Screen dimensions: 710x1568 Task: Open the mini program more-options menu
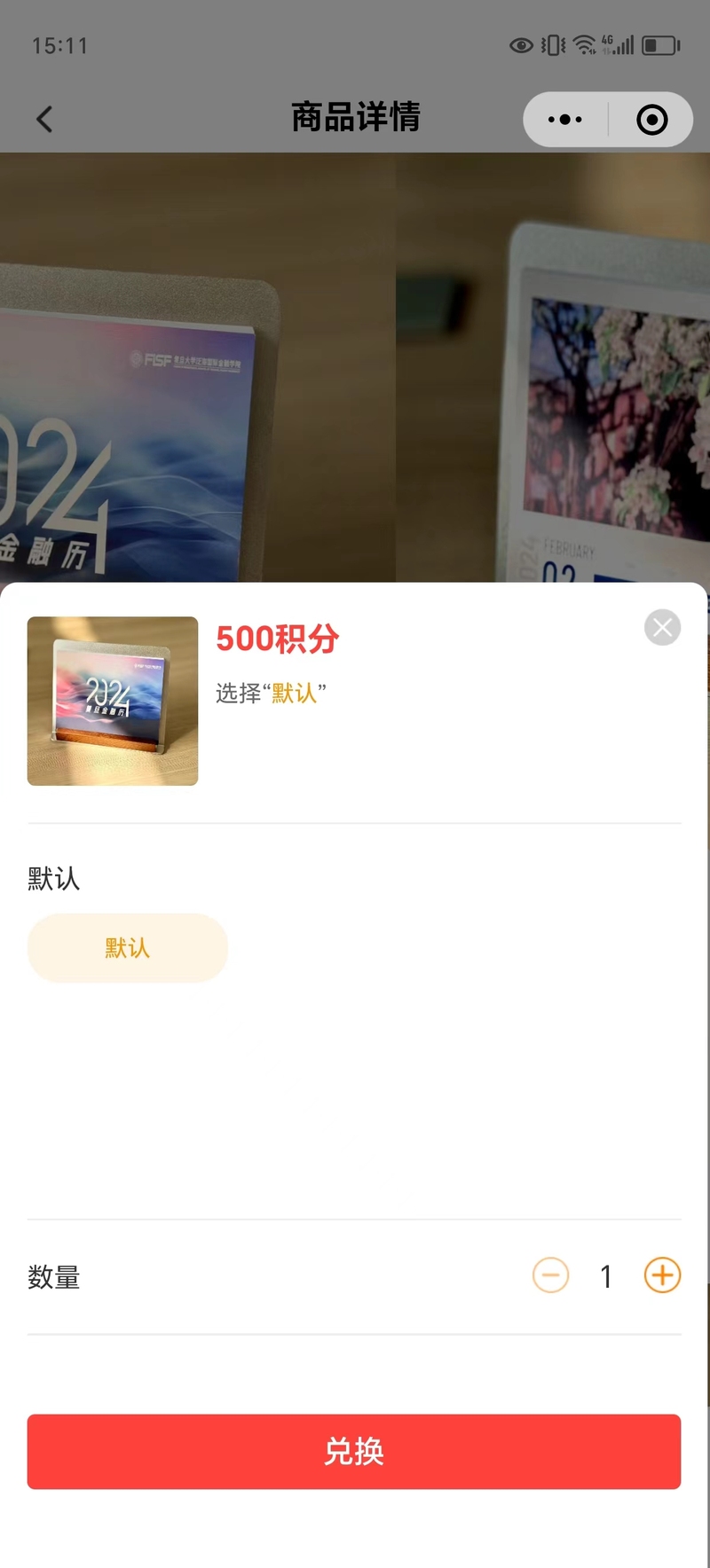click(565, 119)
